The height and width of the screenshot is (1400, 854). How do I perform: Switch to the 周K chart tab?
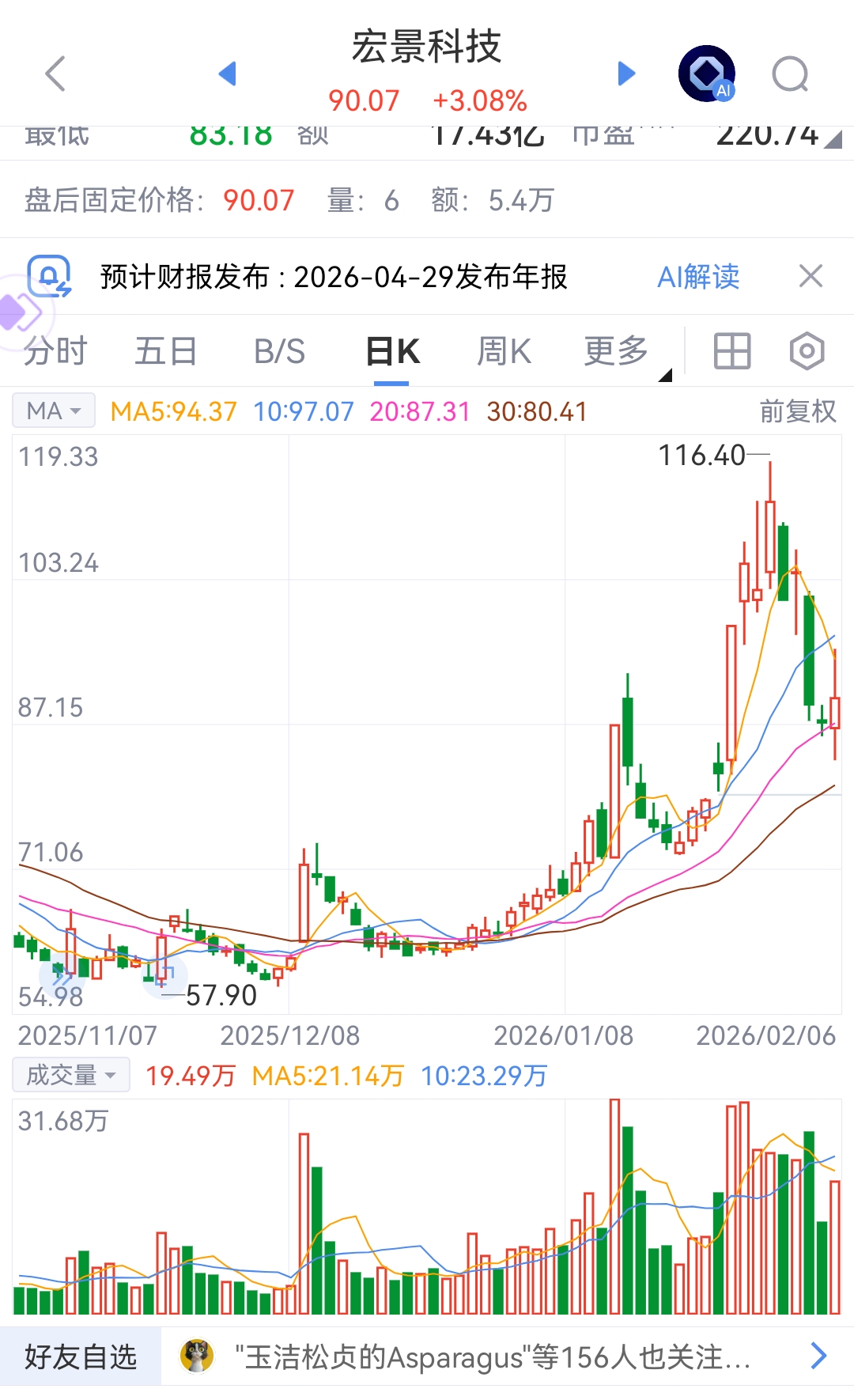pyautogui.click(x=504, y=351)
